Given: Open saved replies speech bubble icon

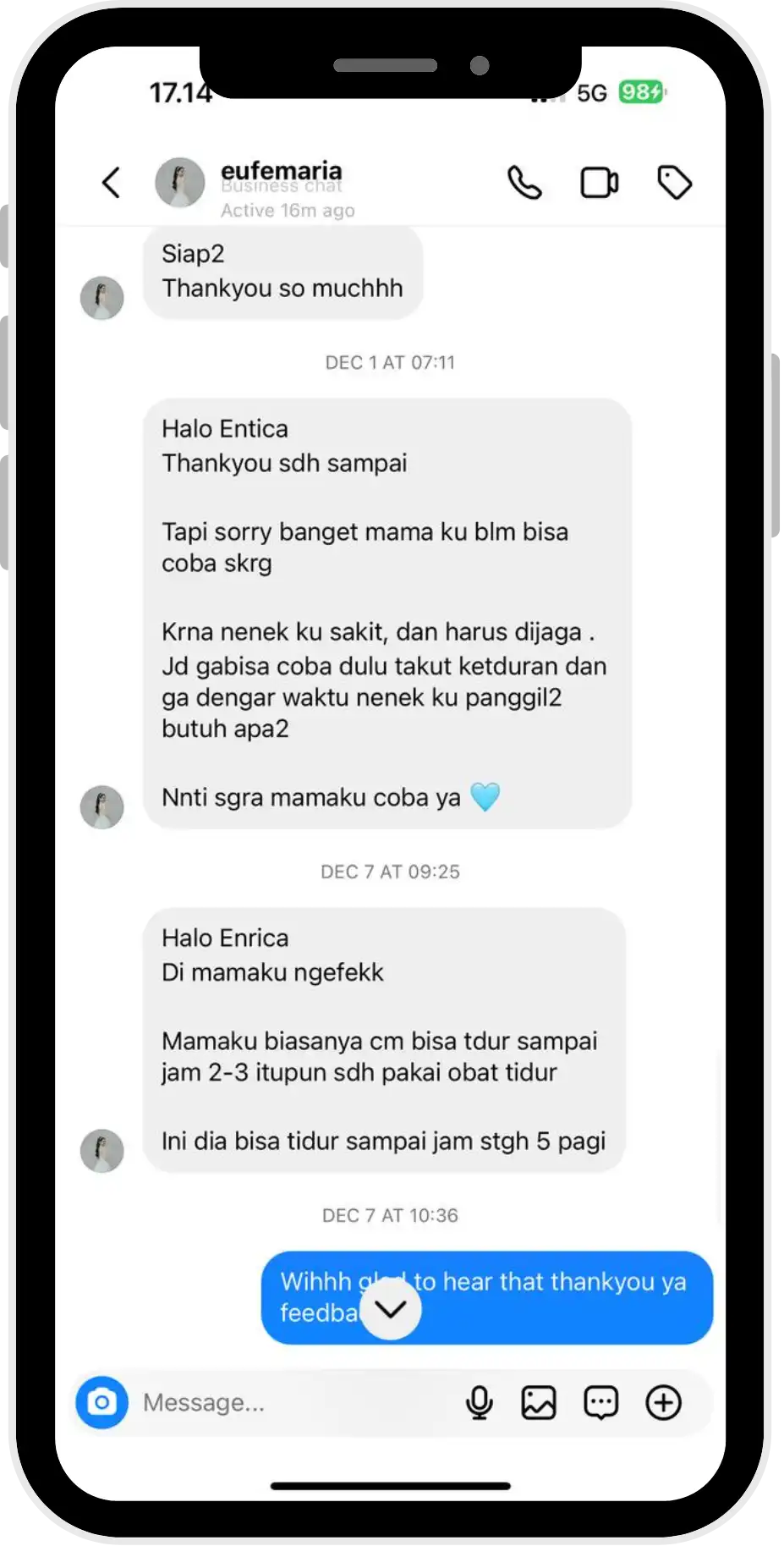Looking at the screenshot, I should point(601,1402).
